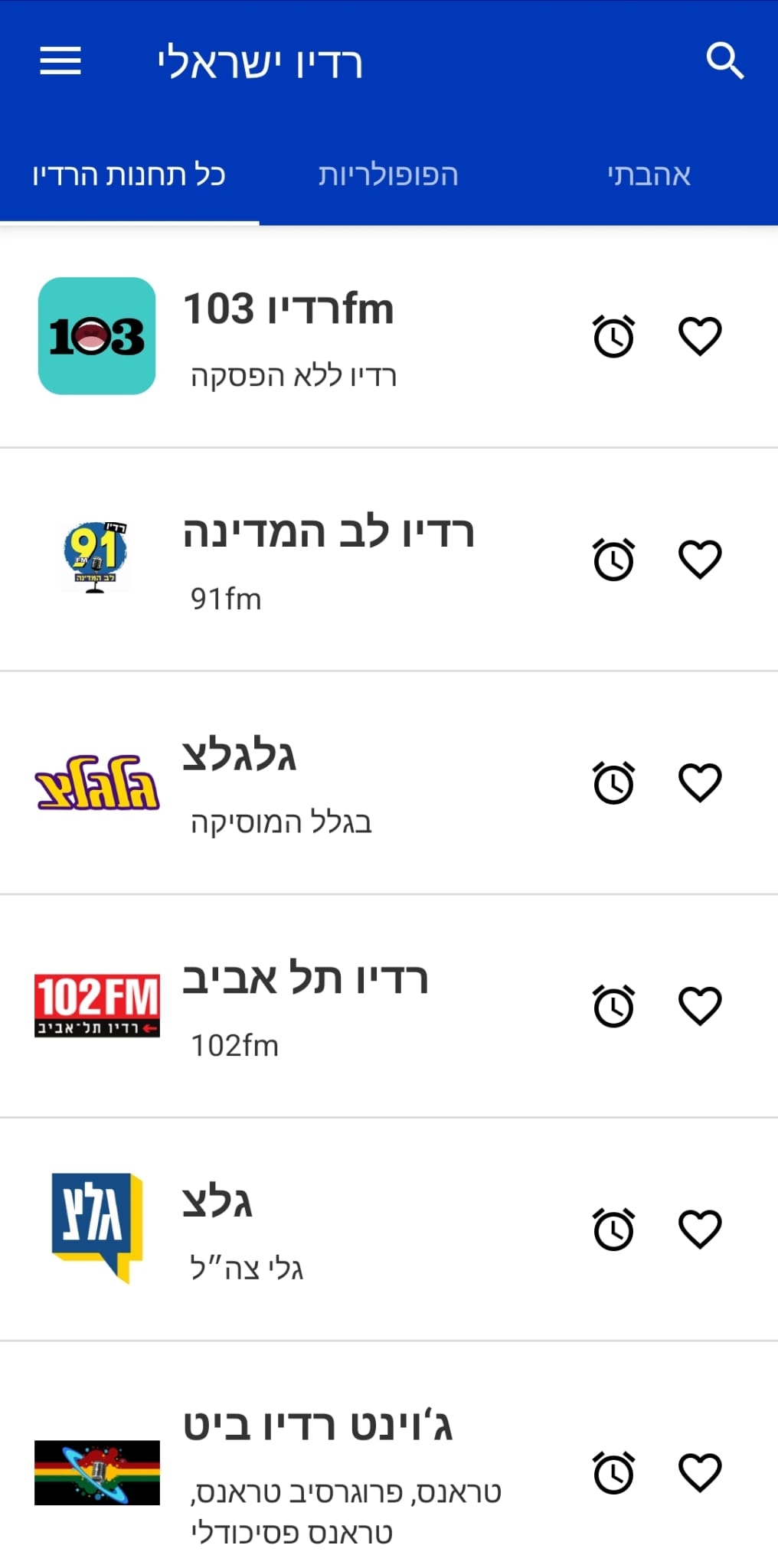Favorite the 103 רדיוfm station

coord(700,336)
